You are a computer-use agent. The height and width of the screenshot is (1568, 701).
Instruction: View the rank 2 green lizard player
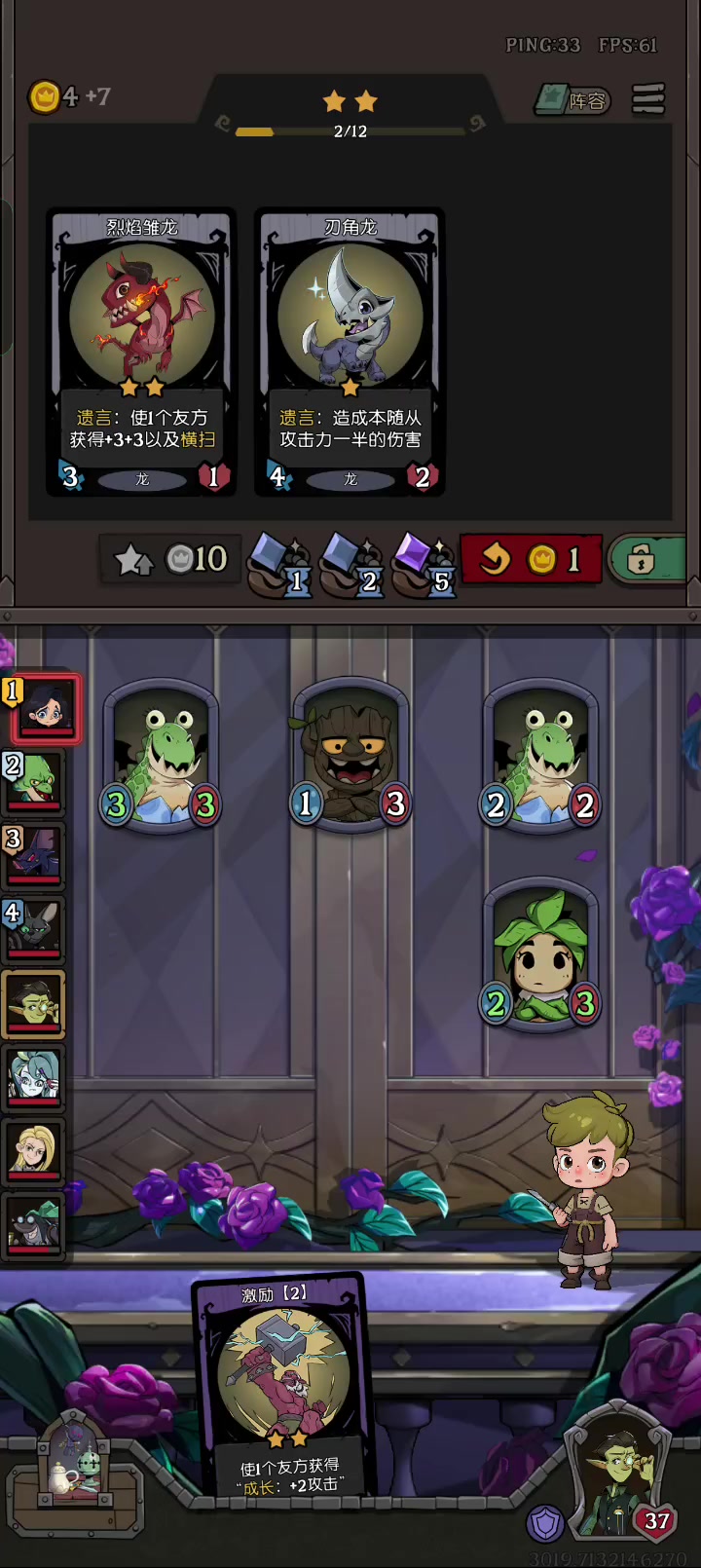35,782
